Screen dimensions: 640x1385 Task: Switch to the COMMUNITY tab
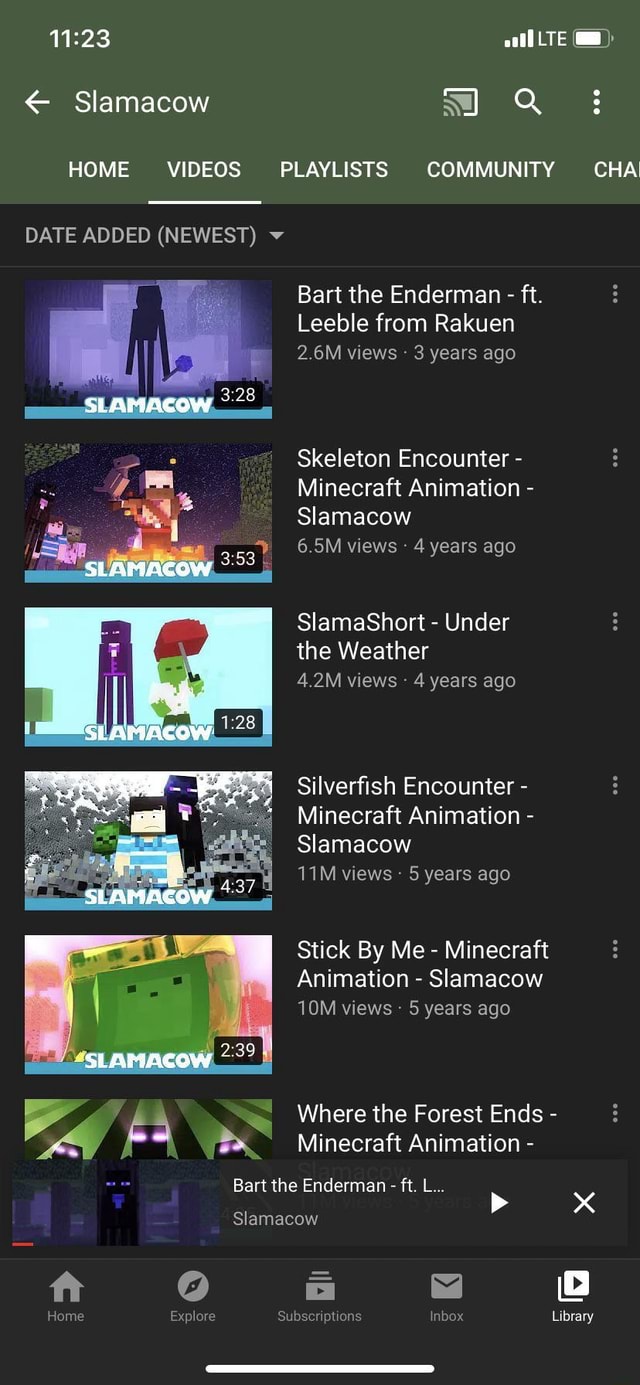[x=490, y=169]
